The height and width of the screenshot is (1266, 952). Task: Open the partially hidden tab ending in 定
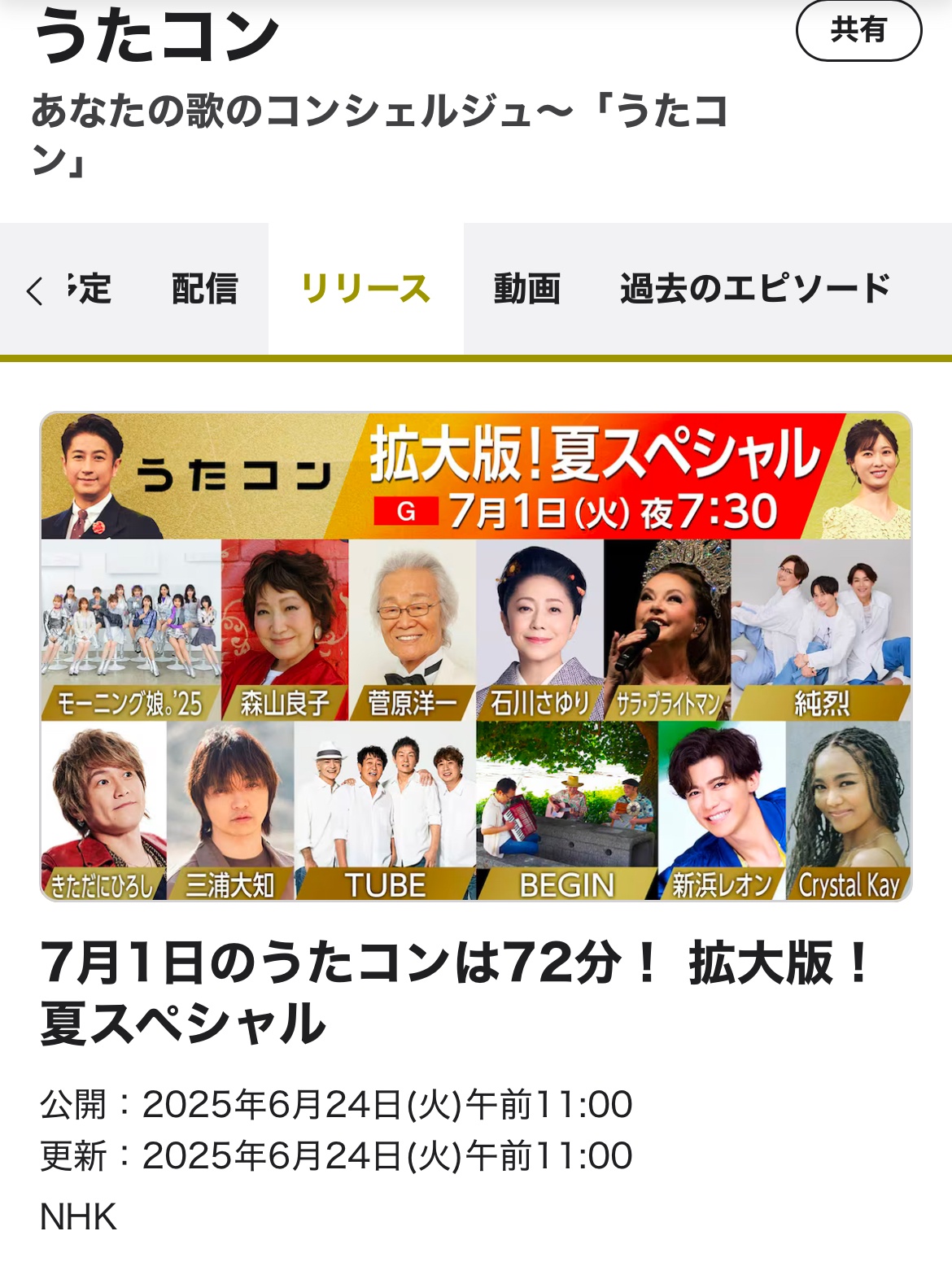pos(90,290)
